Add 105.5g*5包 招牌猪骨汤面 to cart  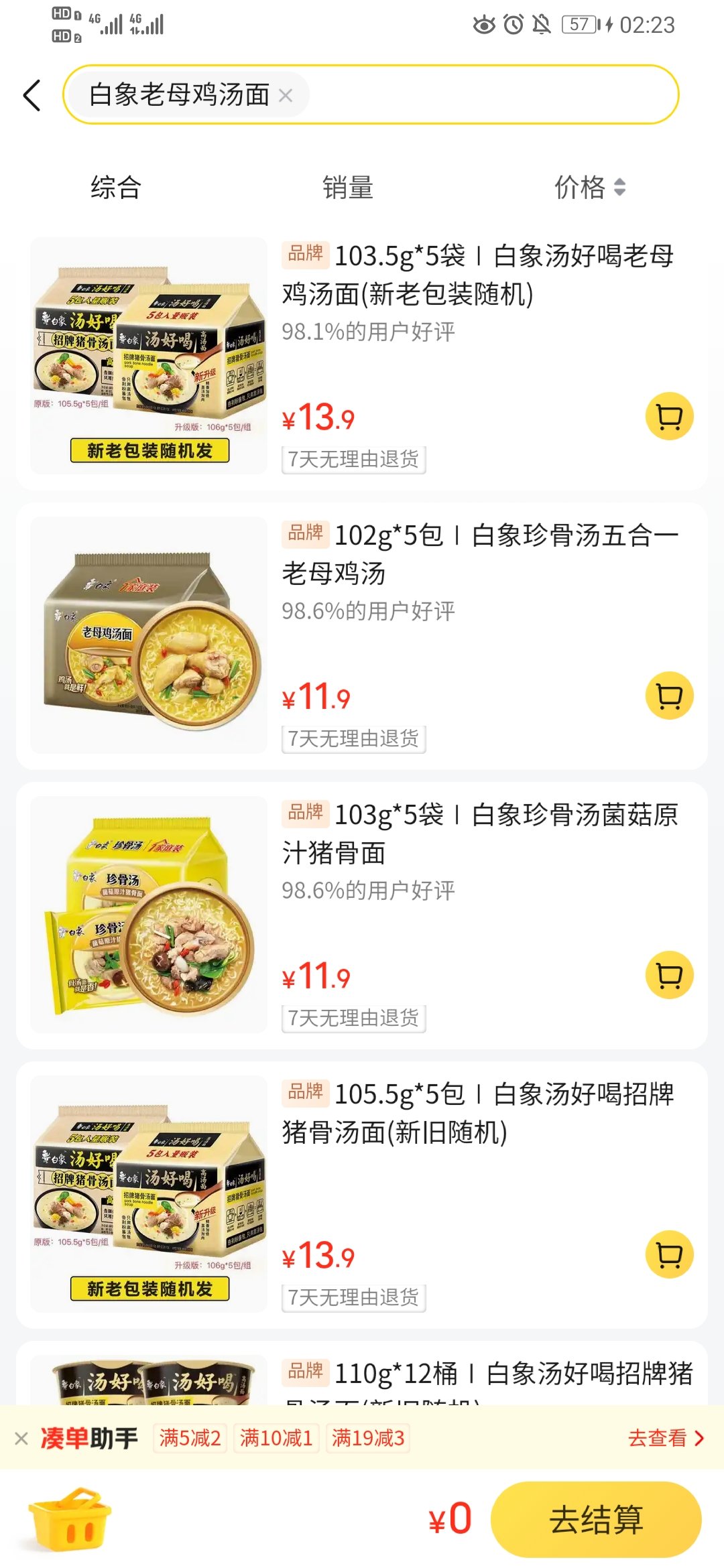[669, 1255]
